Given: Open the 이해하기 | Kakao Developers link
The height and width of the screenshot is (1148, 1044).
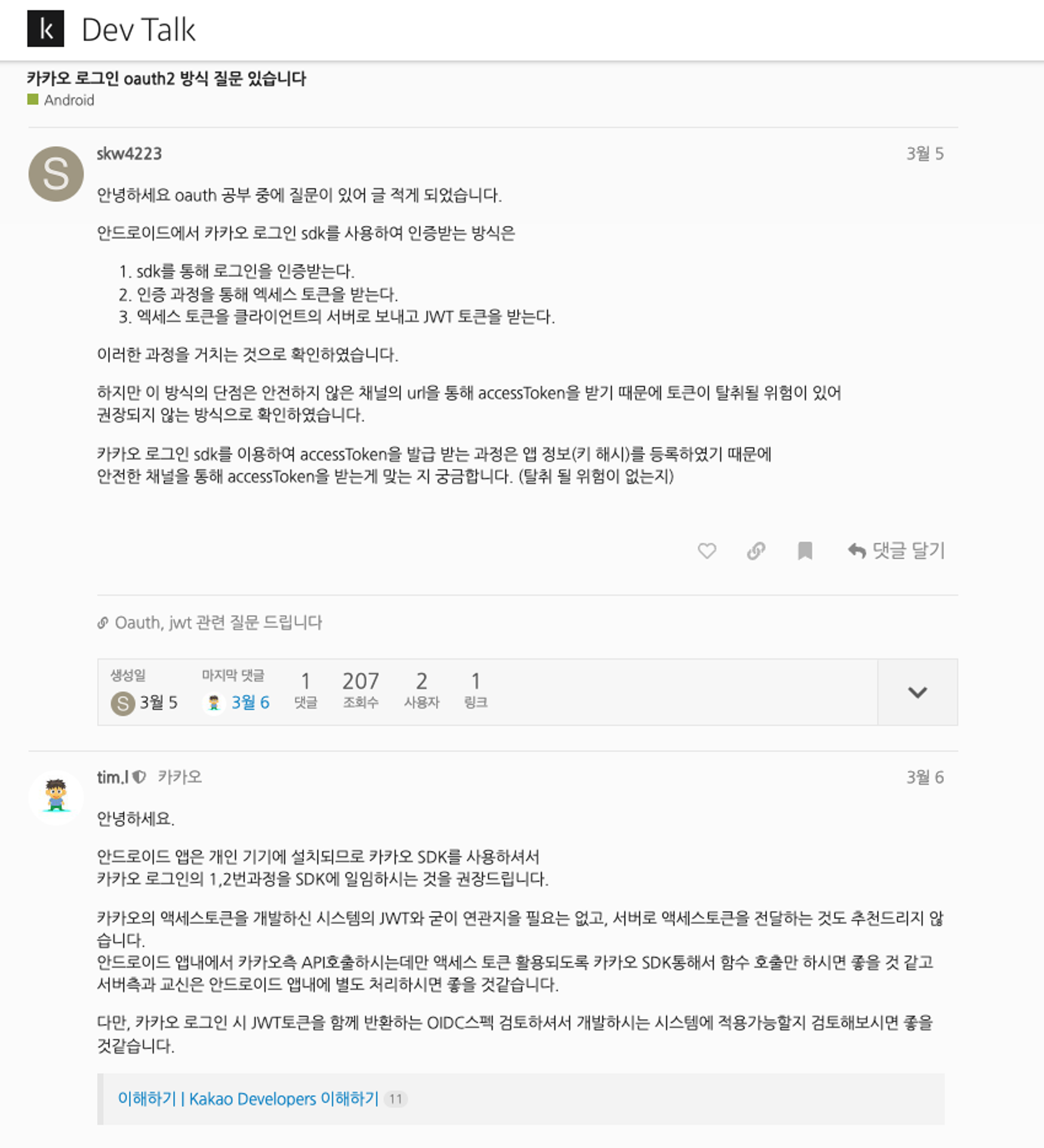Looking at the screenshot, I should tap(248, 1099).
